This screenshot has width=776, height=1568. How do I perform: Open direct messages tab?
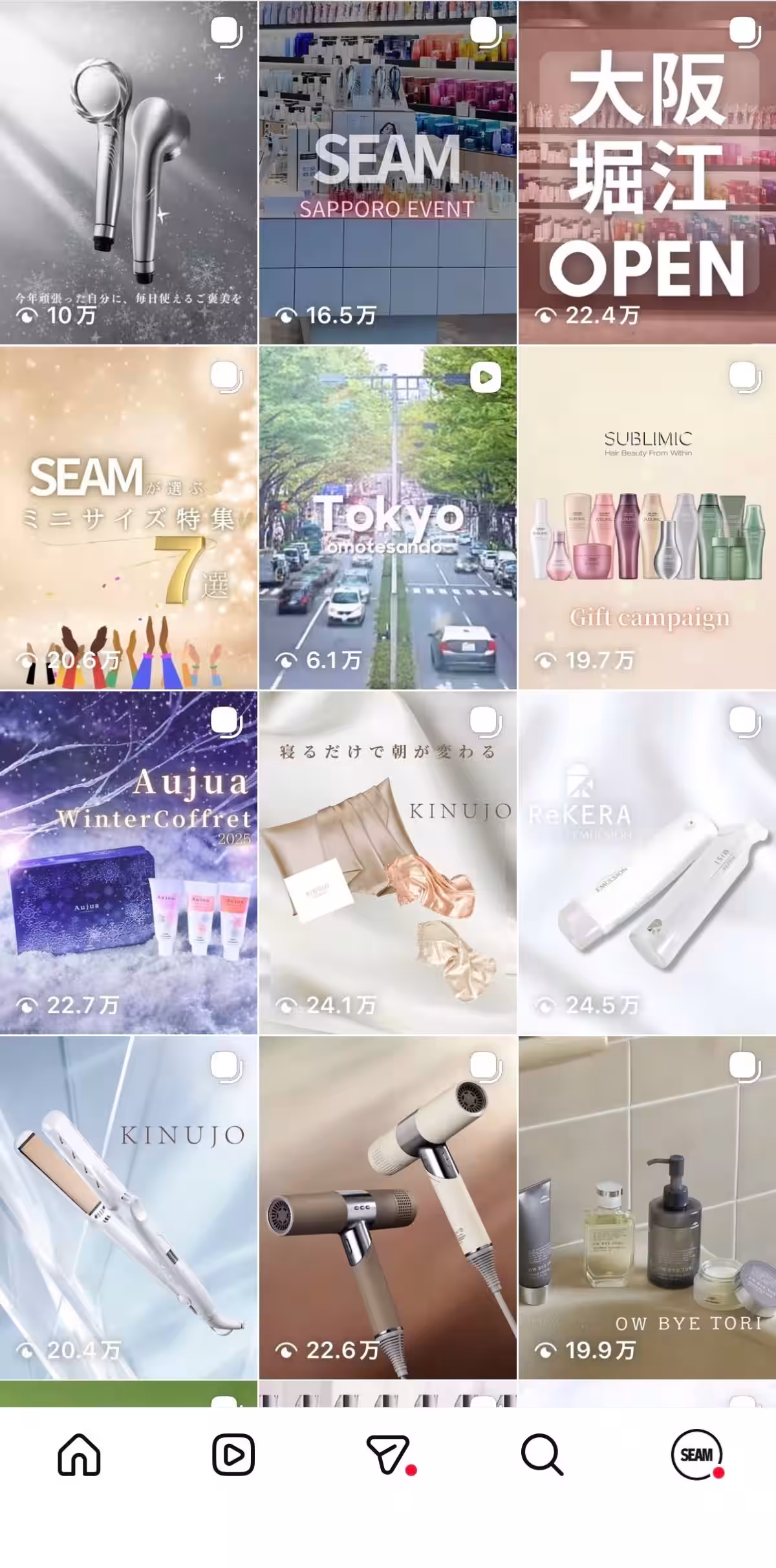(388, 1455)
